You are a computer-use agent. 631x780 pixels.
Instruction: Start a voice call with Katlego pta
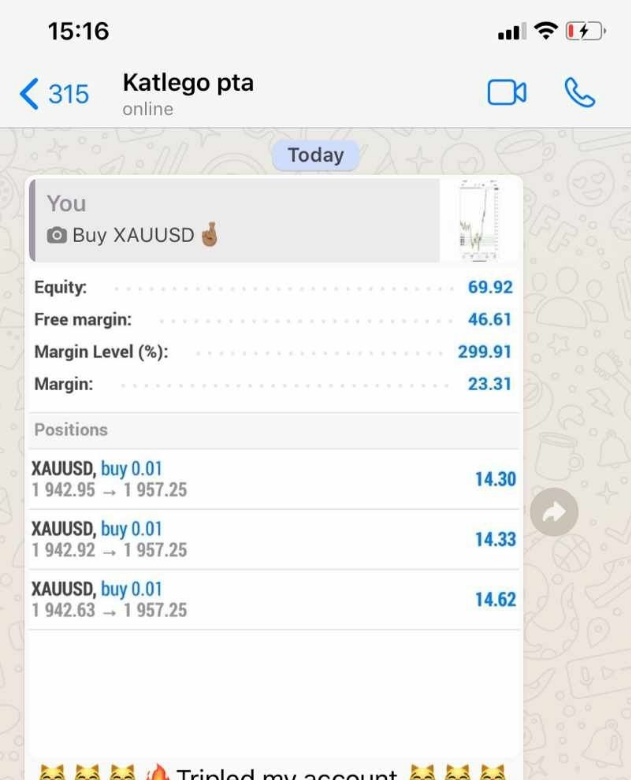(x=579, y=93)
